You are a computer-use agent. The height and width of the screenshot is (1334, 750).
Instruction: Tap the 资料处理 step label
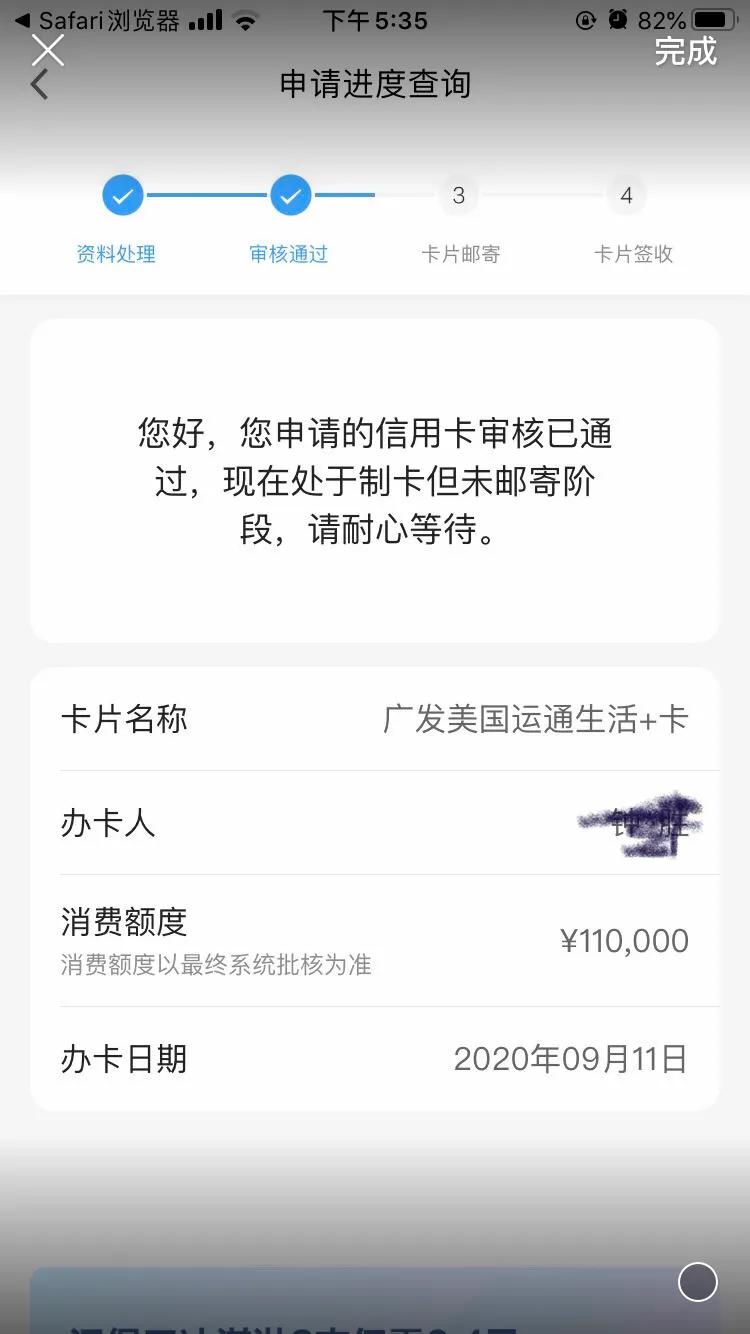click(115, 254)
